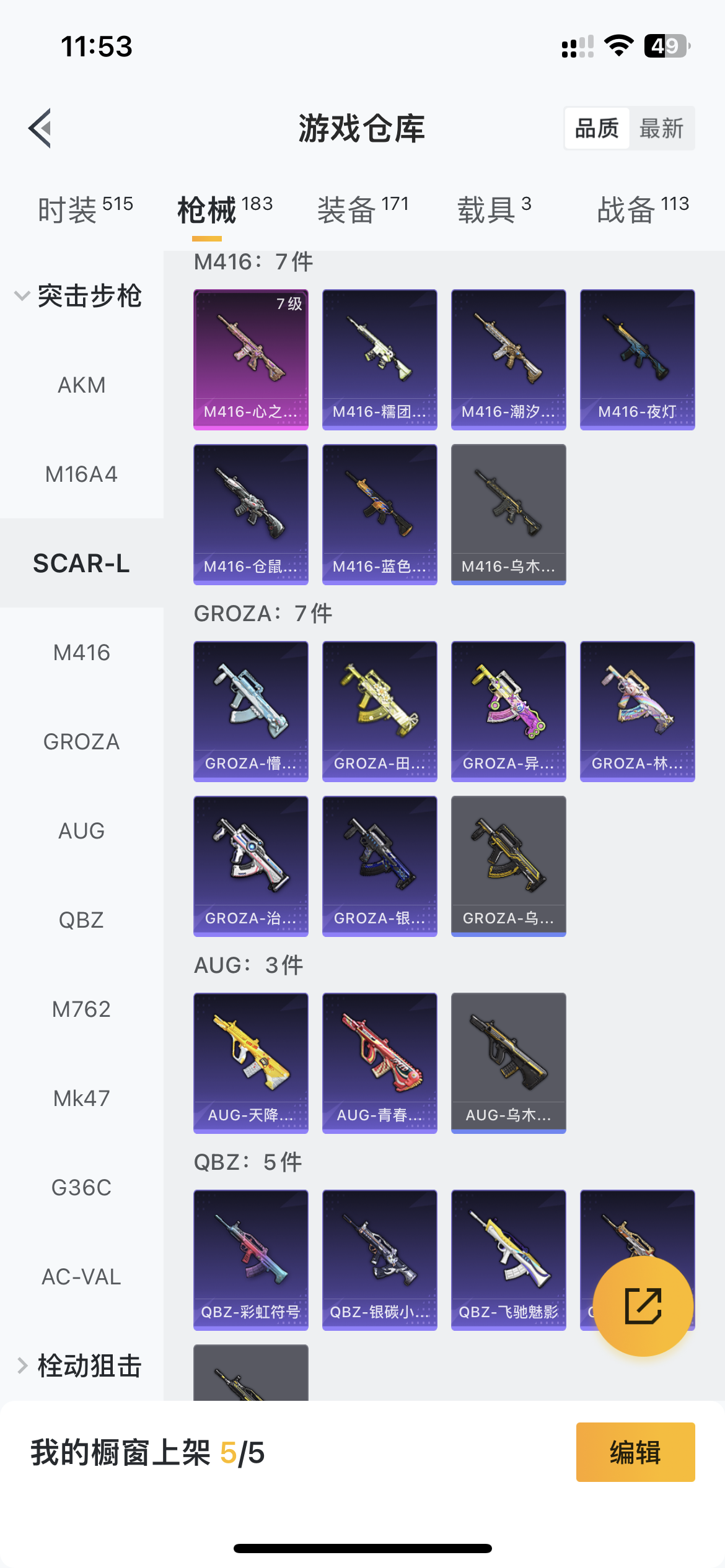Open the level 7 M416-心之 skin
This screenshot has width=725, height=1568.
(251, 359)
